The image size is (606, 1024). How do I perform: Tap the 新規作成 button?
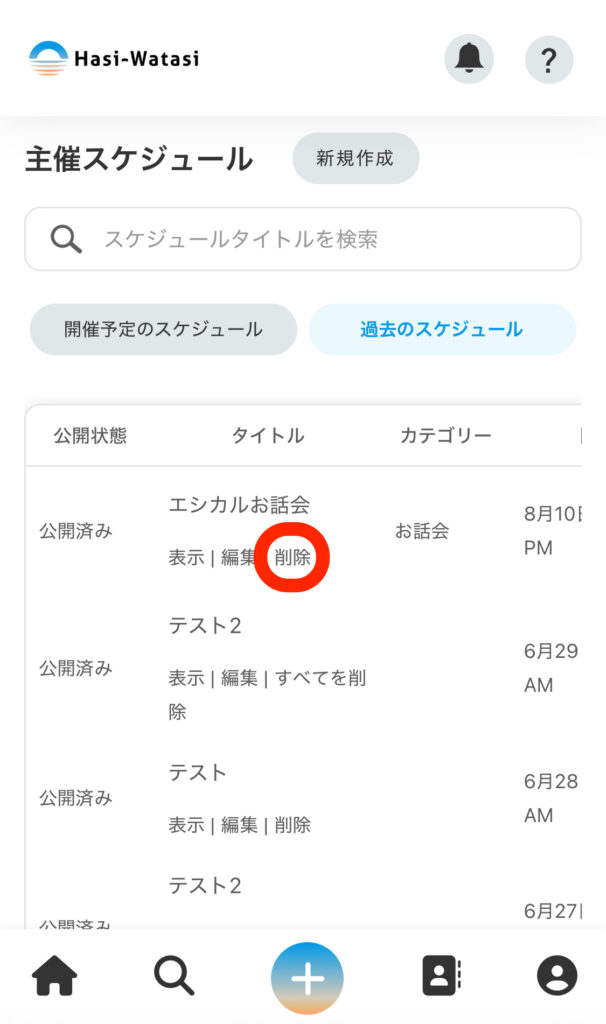click(355, 158)
